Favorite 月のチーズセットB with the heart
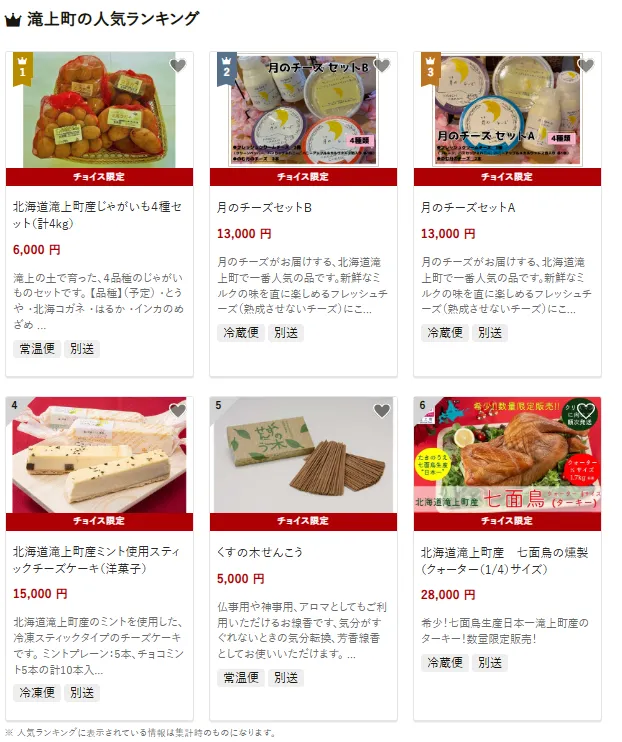 (382, 66)
